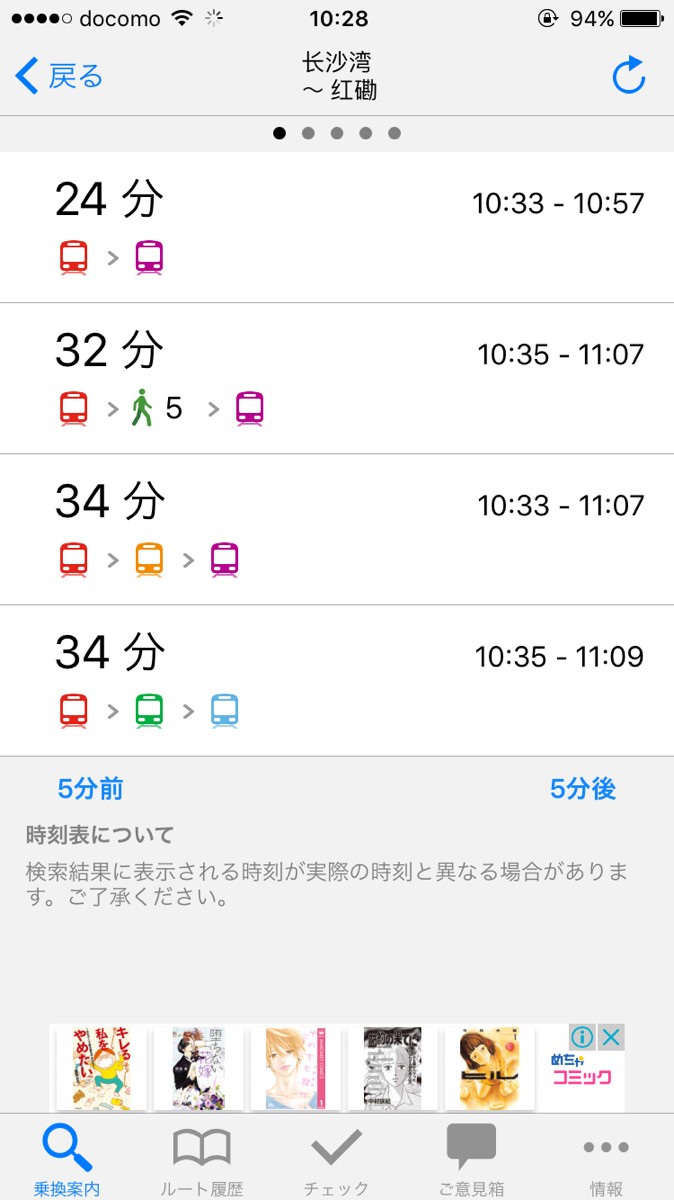Select the 34 分 route arriving 11:07
Image resolution: width=674 pixels, height=1200 pixels.
337,529
